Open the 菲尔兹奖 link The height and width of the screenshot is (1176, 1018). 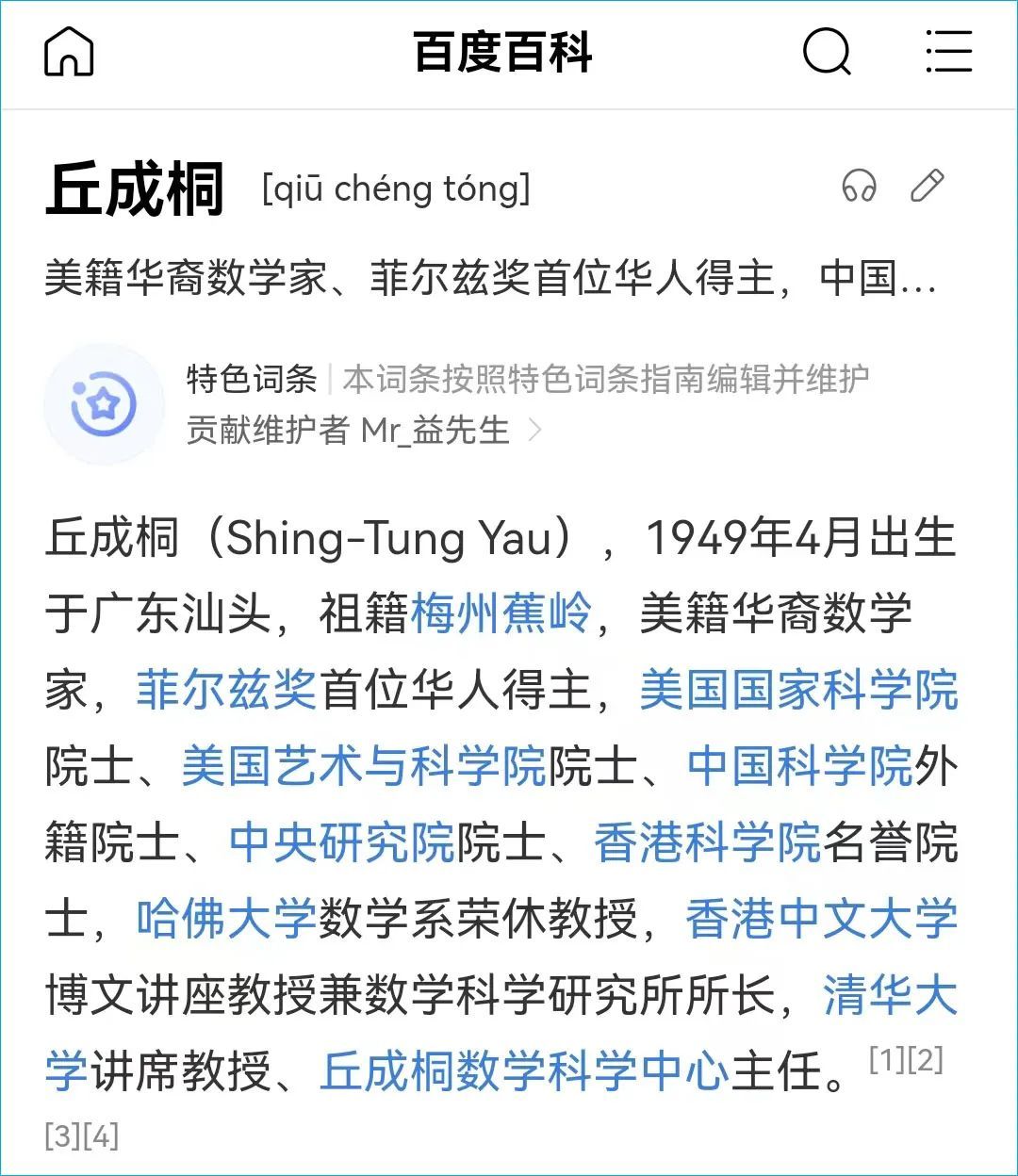[226, 690]
